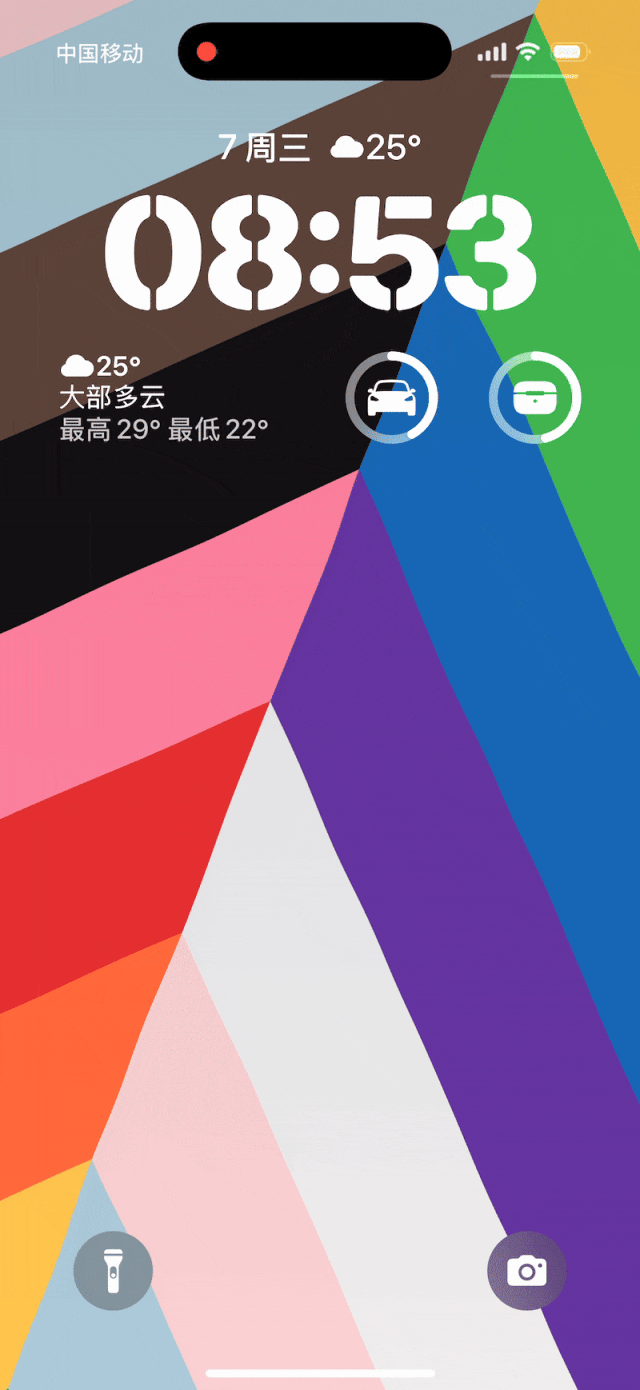Tap the red recording indicator in Dynamic Island
Screen dimensions: 640x1390
(x=207, y=52)
